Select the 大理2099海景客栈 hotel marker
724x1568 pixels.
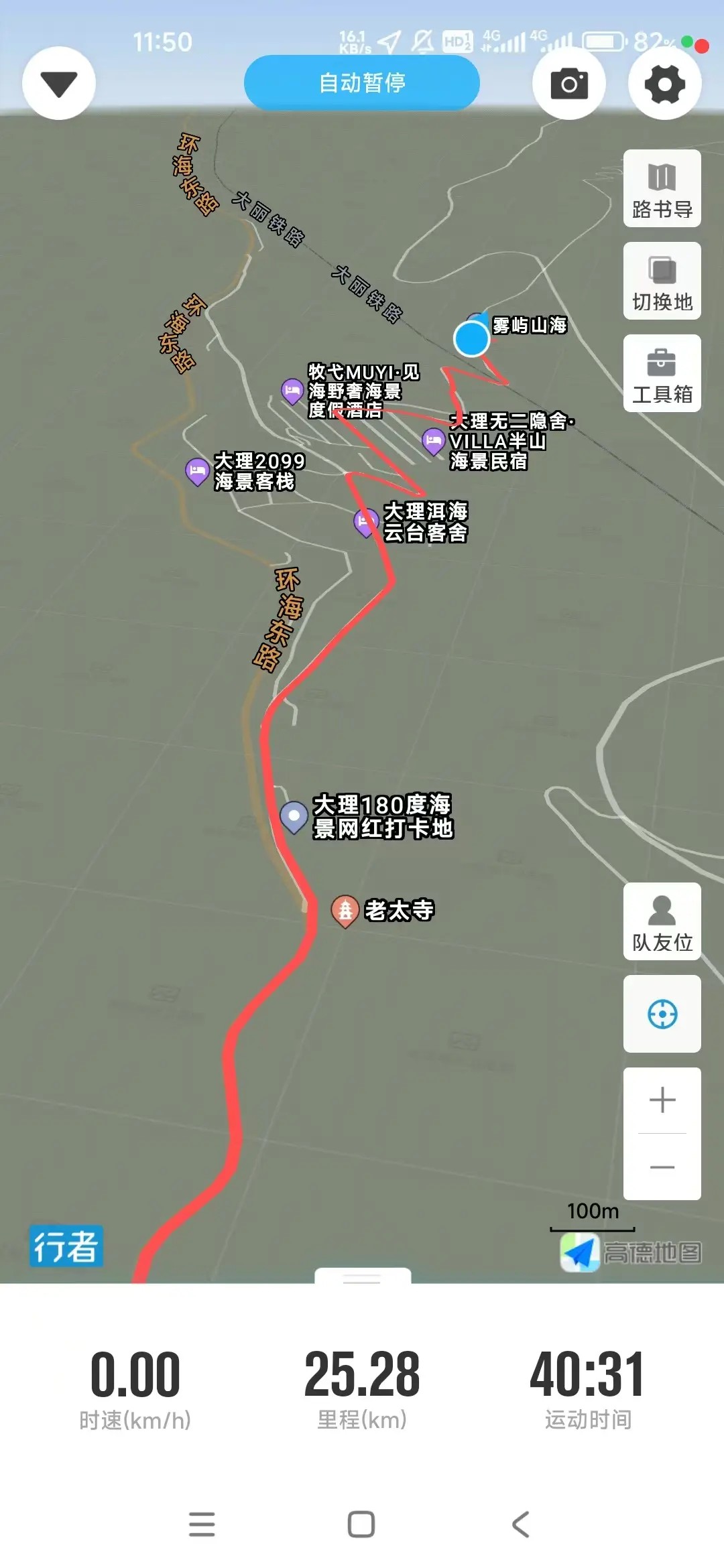click(x=197, y=471)
